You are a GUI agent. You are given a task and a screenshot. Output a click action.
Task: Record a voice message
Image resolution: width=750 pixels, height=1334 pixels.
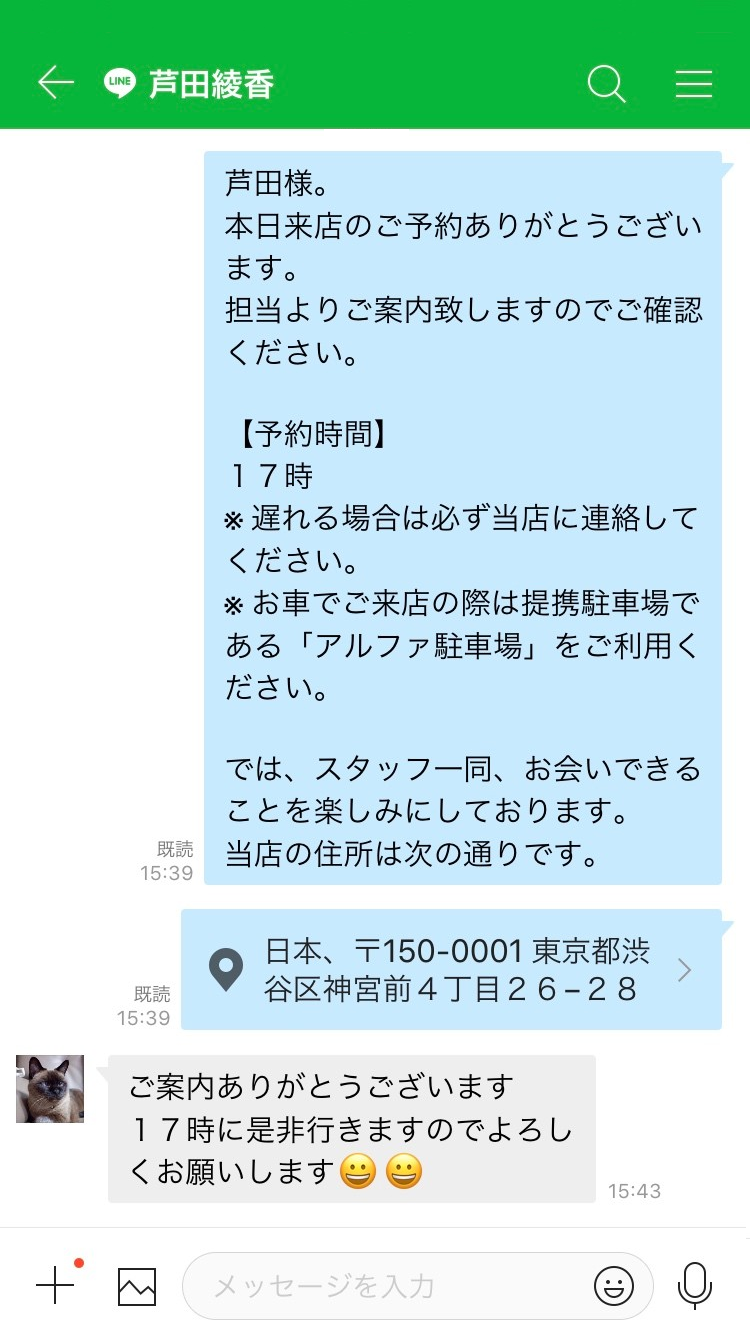click(694, 1285)
